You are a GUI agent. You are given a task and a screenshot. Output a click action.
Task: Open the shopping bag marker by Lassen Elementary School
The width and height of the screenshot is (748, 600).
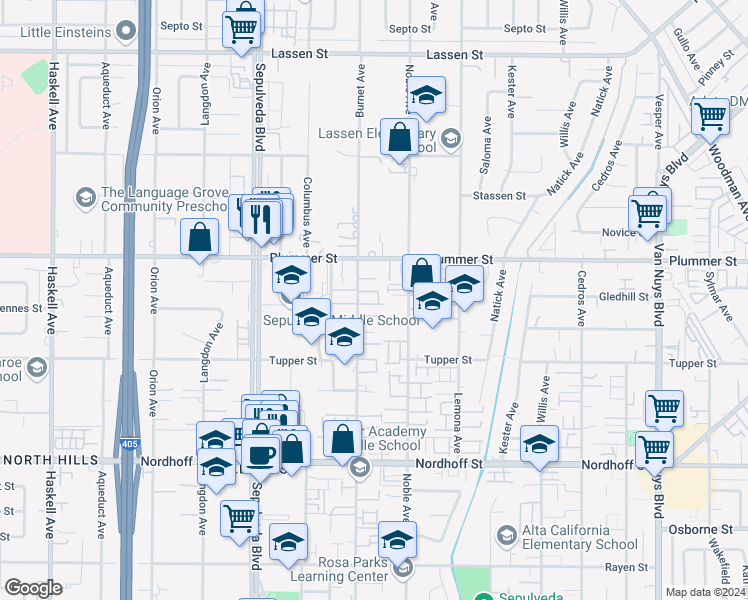pos(399,138)
